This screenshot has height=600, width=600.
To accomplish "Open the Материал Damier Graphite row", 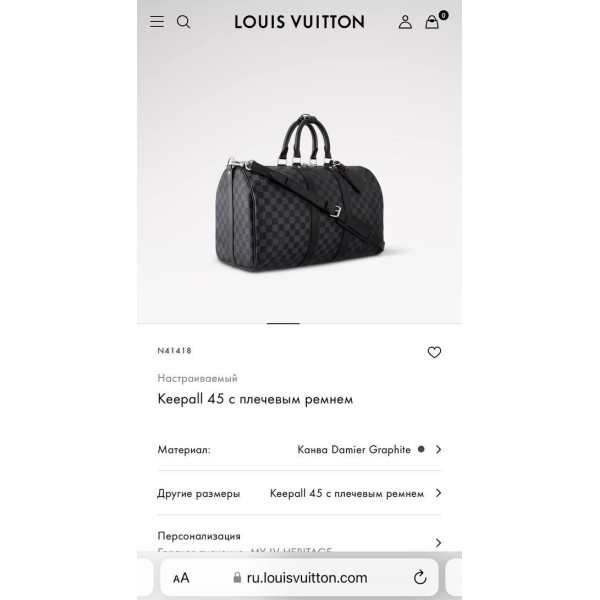I will click(x=299, y=449).
